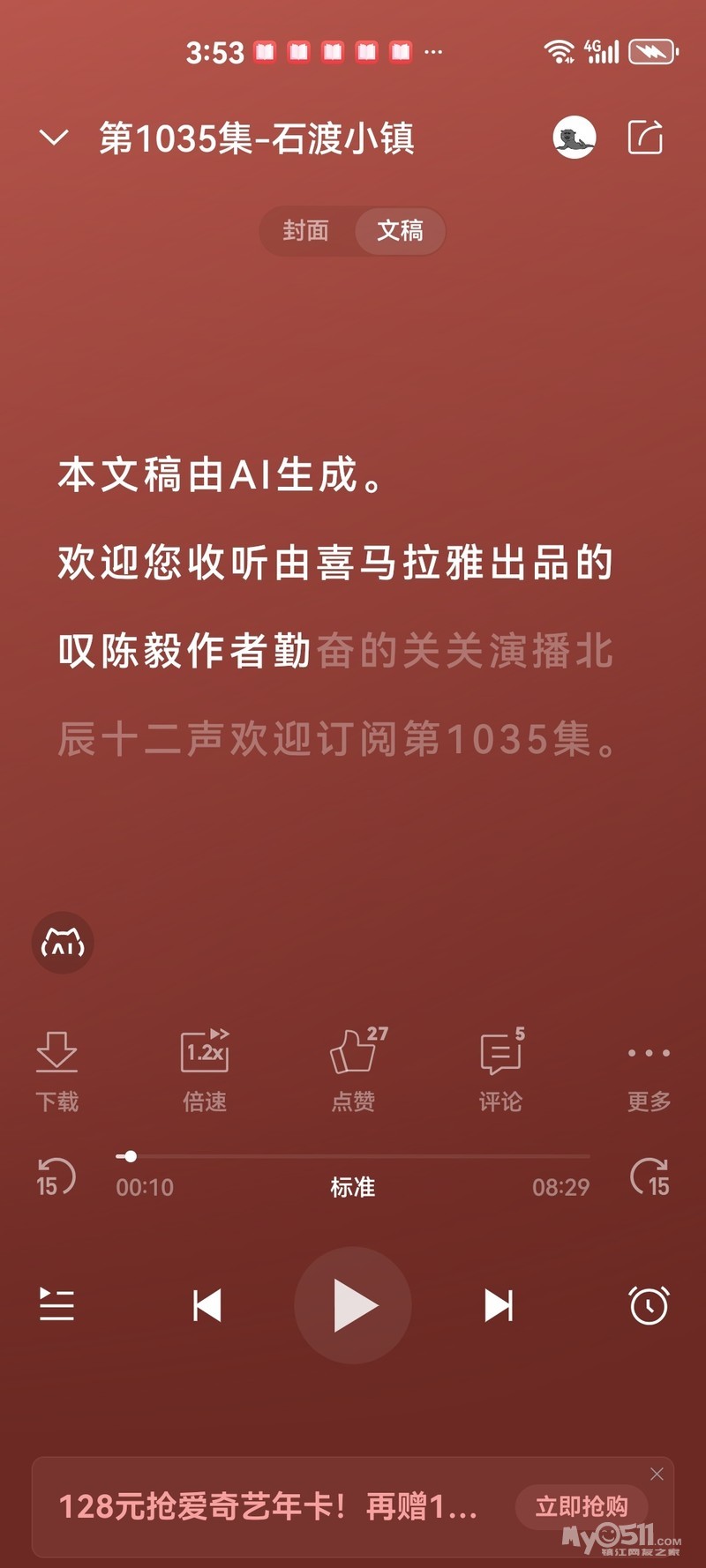Tap the playback progress bar
The width and height of the screenshot is (706, 1568).
point(353,1156)
